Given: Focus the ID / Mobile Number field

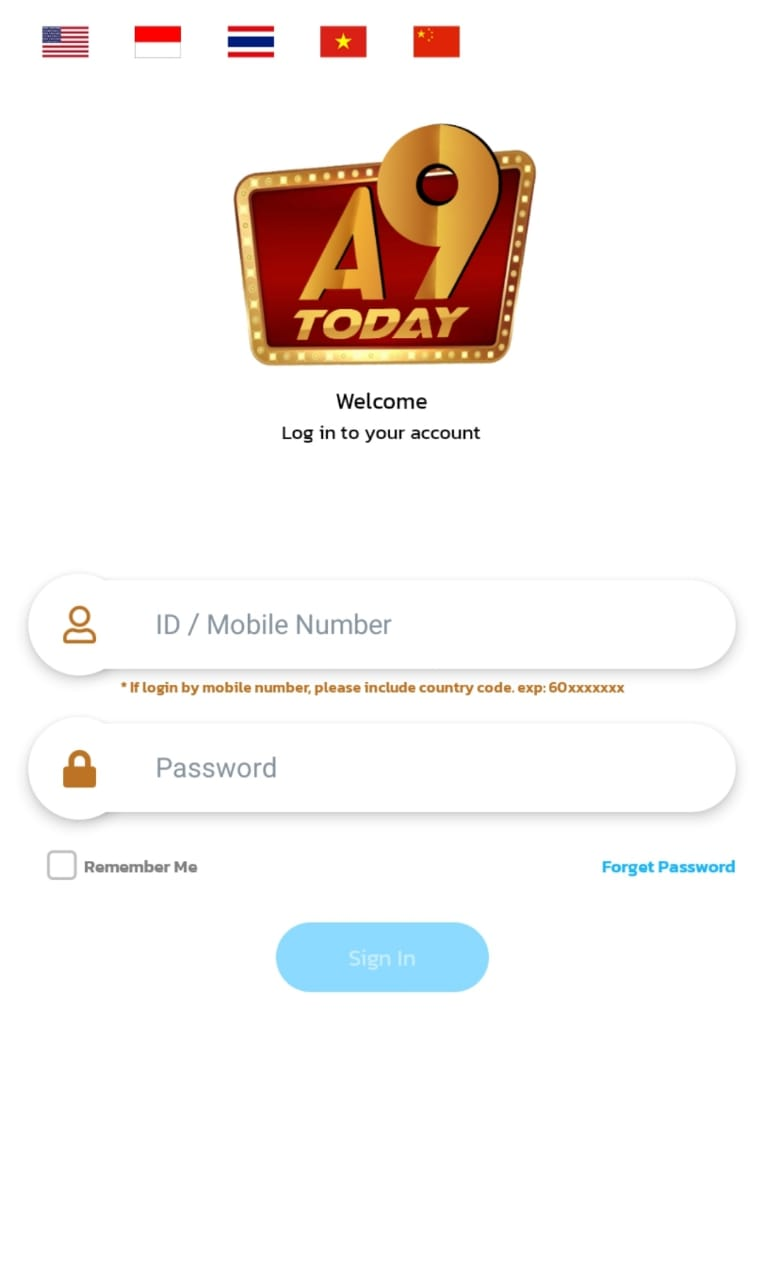Looking at the screenshot, I should click(x=382, y=625).
